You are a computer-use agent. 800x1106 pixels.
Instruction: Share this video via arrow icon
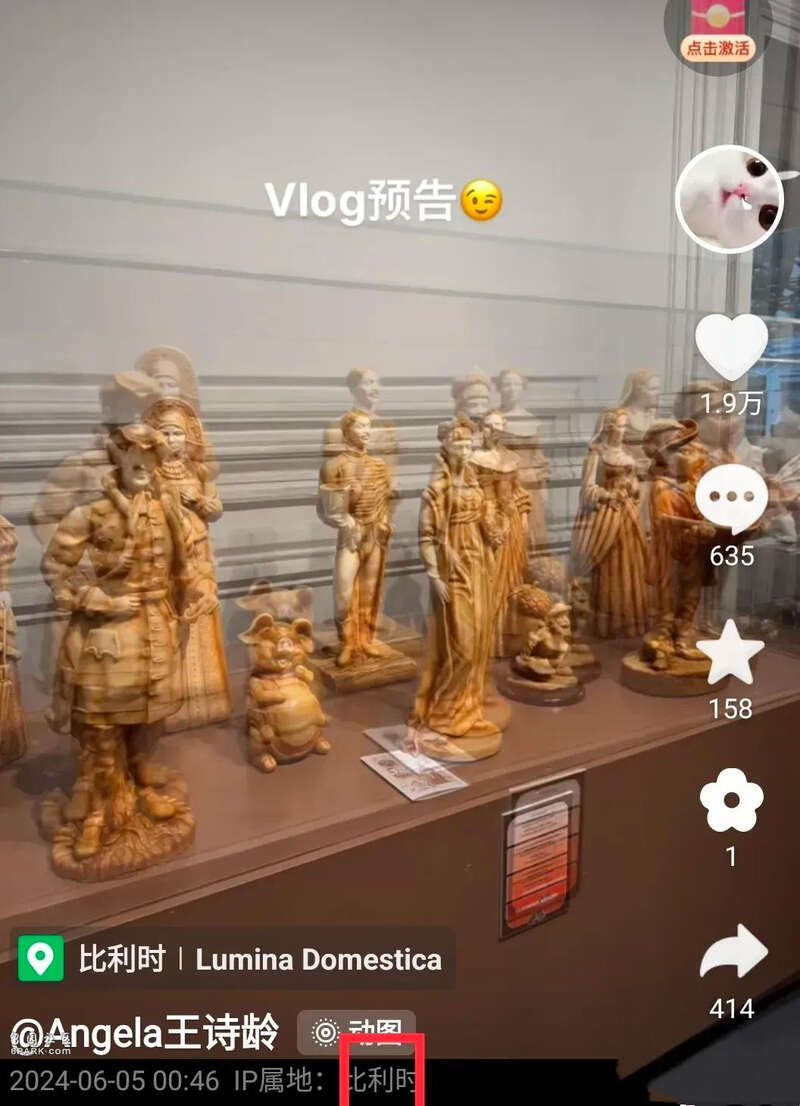(x=733, y=952)
